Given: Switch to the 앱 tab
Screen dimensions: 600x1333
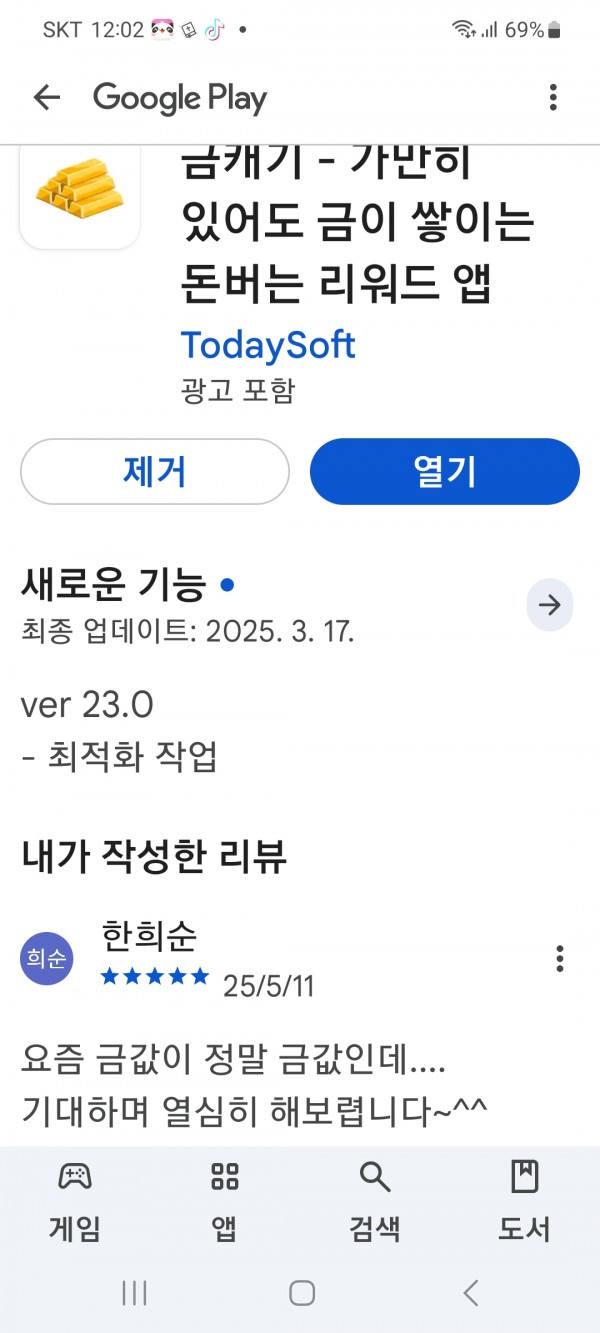Looking at the screenshot, I should [225, 1201].
